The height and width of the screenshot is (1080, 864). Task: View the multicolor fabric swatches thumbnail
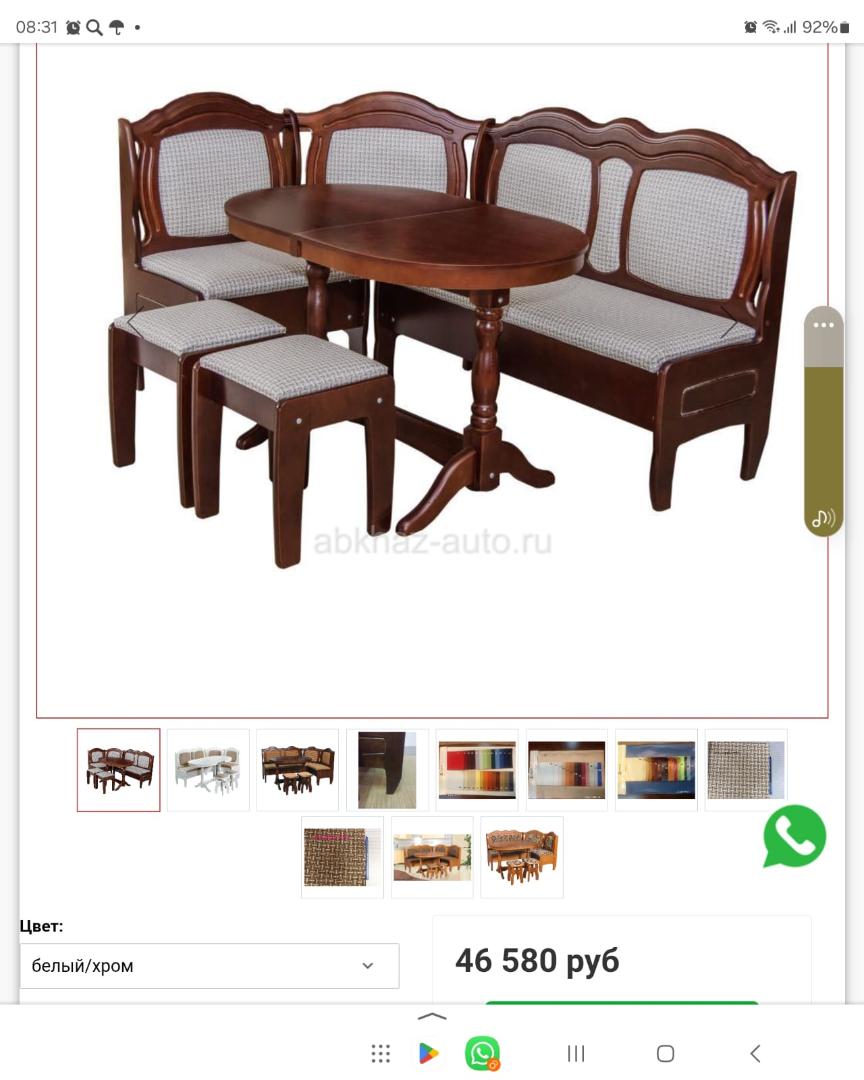point(477,769)
